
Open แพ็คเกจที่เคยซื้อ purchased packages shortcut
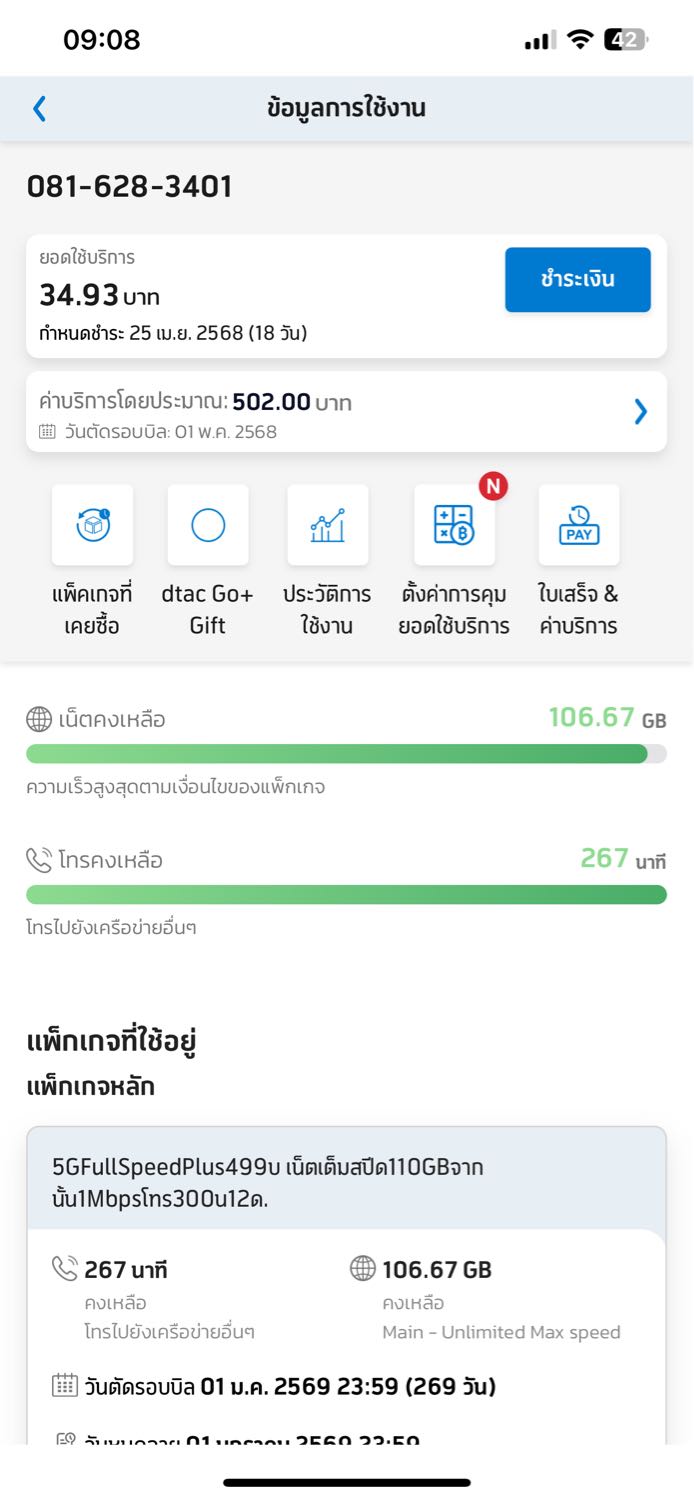(92, 561)
